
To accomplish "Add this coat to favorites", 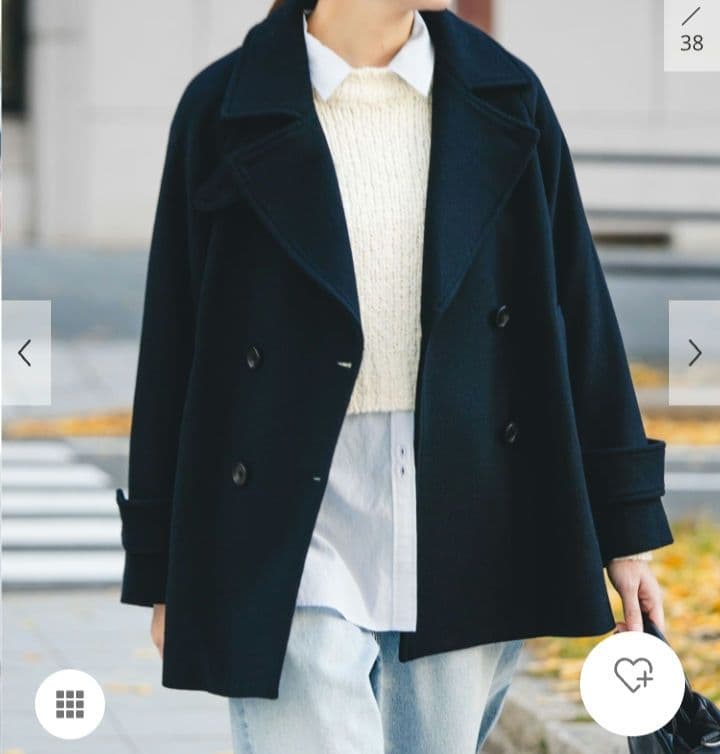I will tap(632, 684).
